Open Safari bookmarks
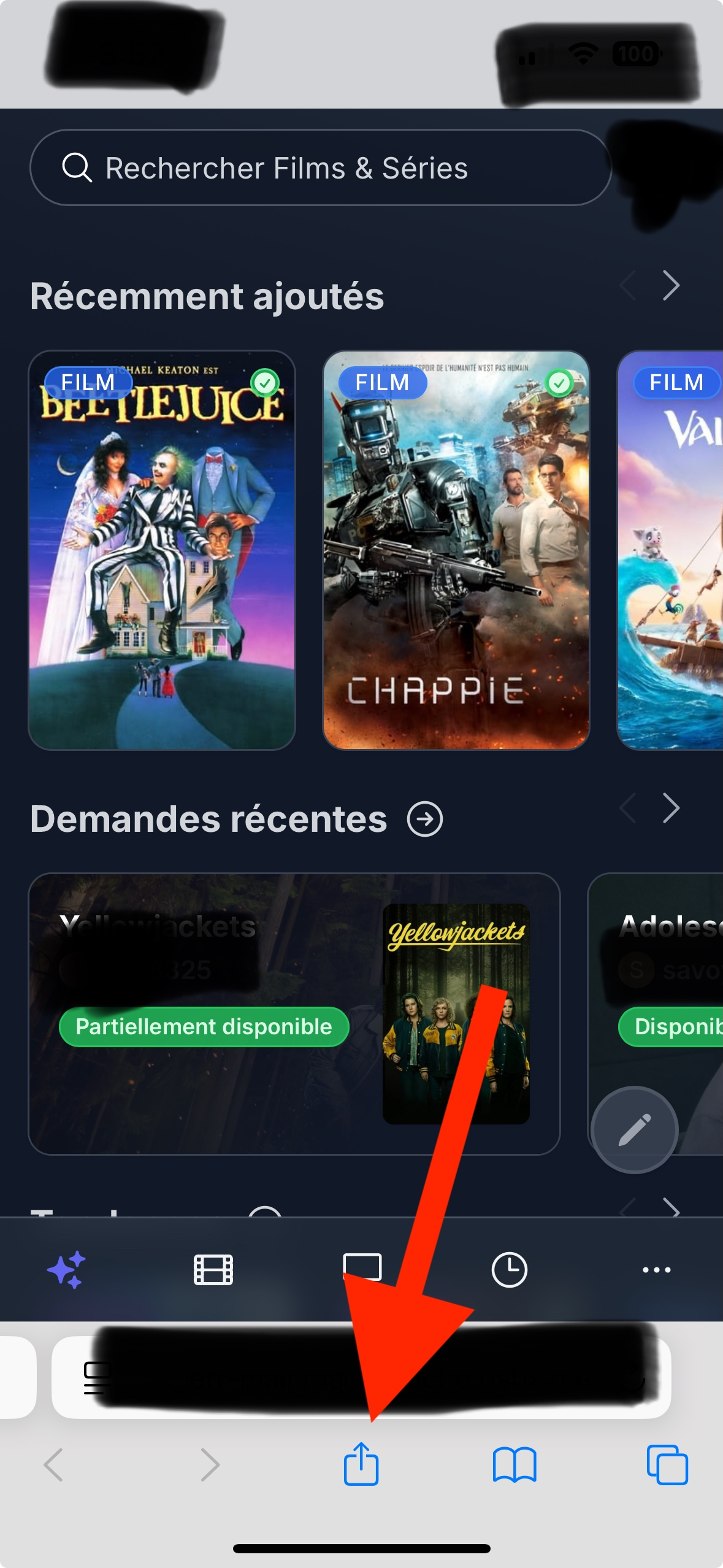Viewport: 723px width, 1568px height. pos(515,1464)
